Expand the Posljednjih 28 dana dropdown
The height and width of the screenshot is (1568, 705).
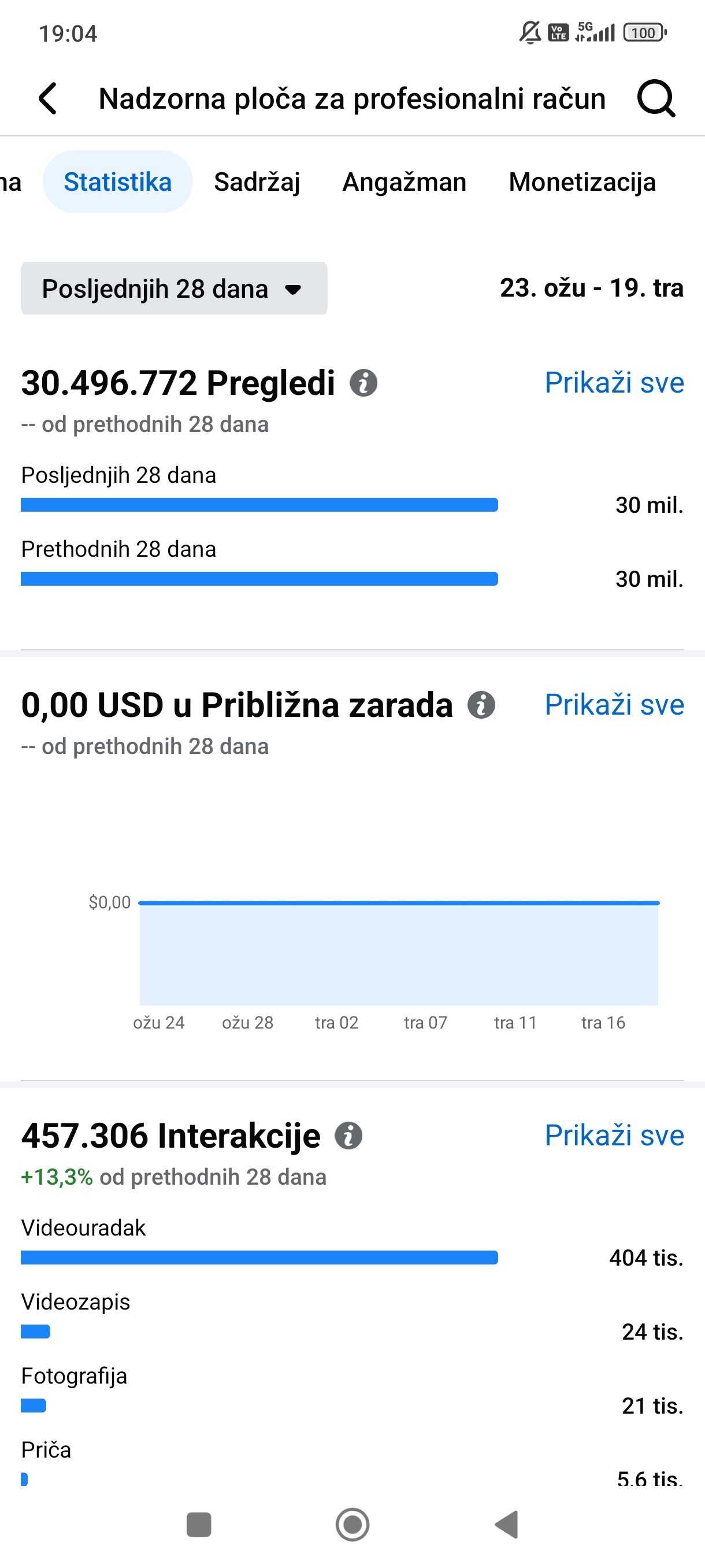pyautogui.click(x=174, y=289)
